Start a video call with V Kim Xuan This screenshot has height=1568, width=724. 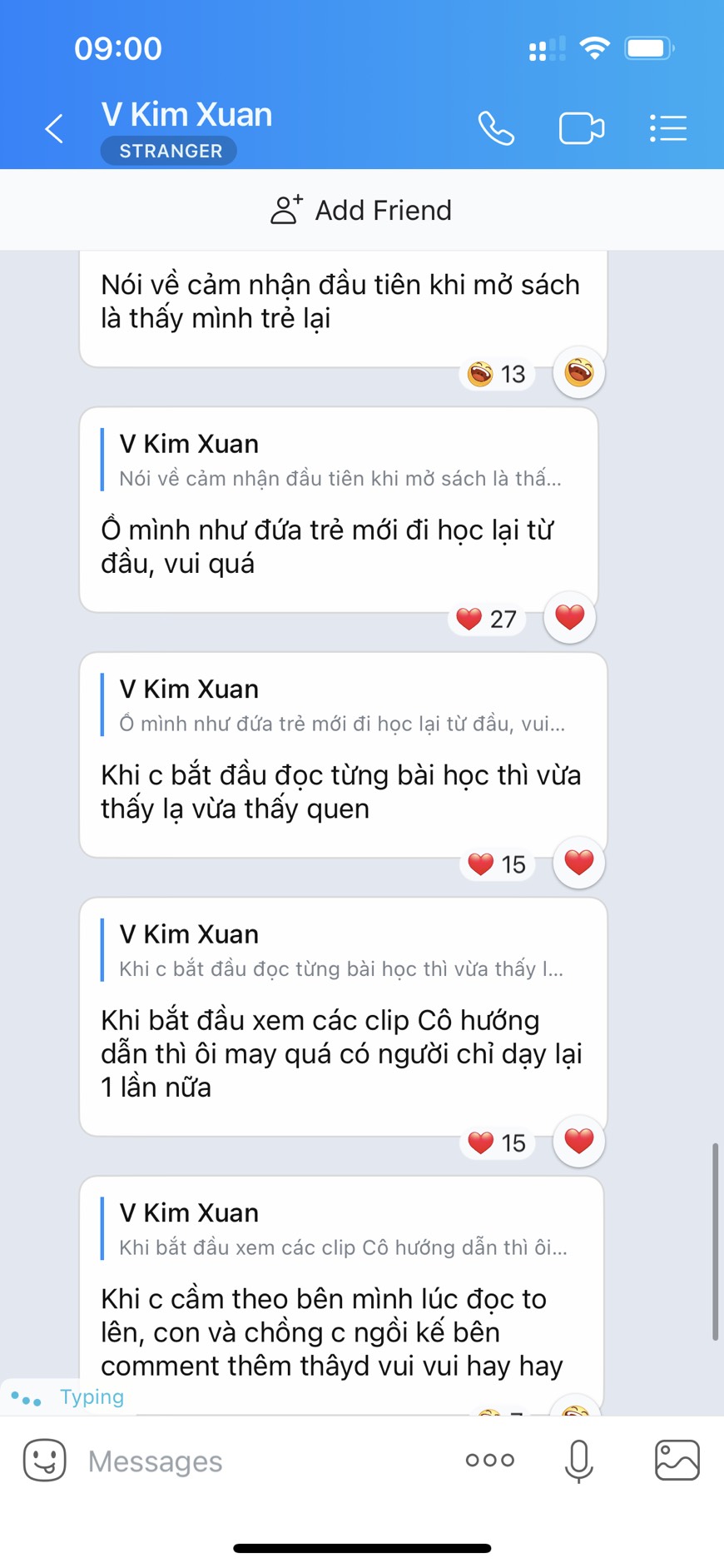pyautogui.click(x=581, y=129)
